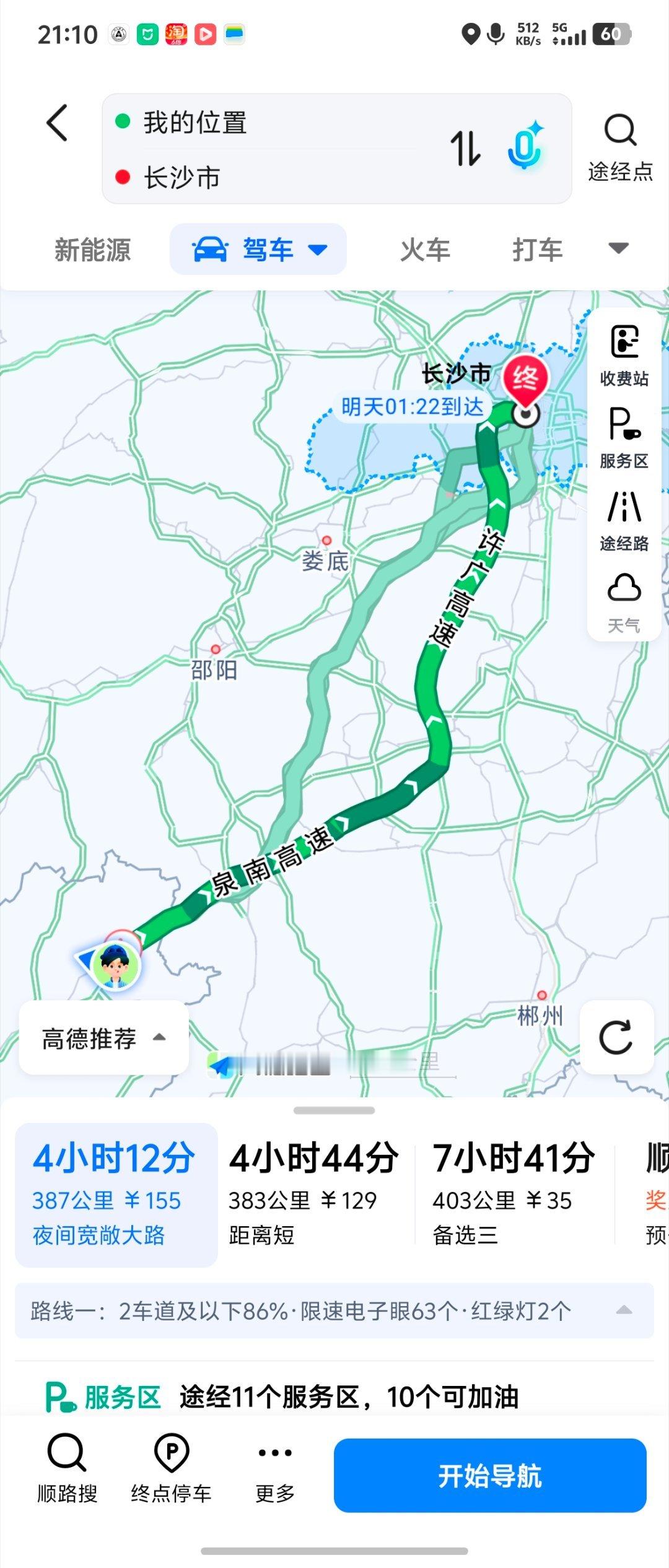Screen dimensions: 669x1568
Task: Switch to the 火车 tab
Action: tap(425, 250)
